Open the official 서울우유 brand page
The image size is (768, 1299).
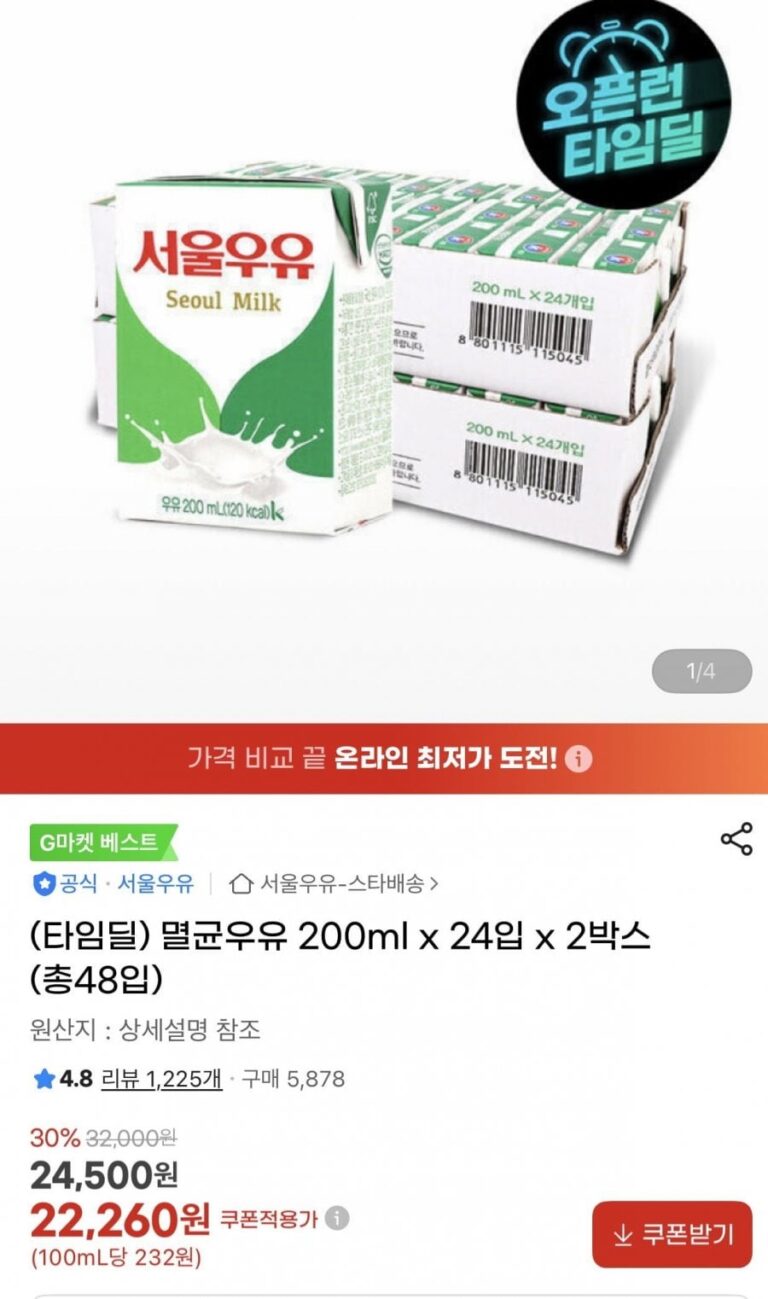click(x=155, y=884)
